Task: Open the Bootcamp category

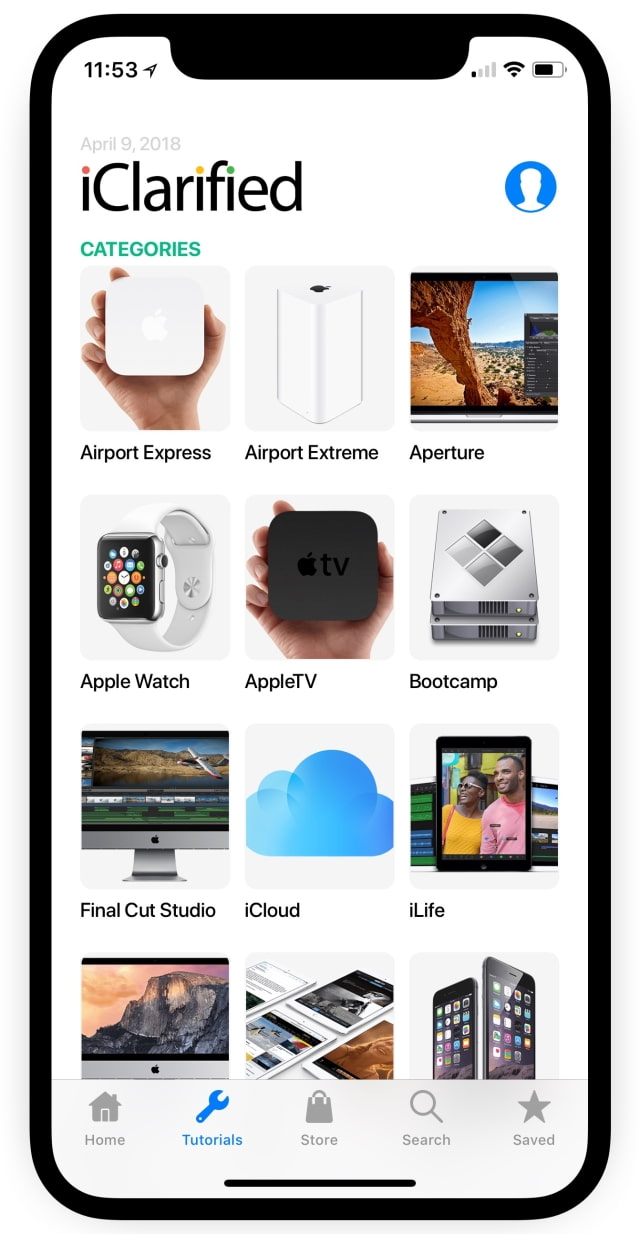Action: pos(484,577)
